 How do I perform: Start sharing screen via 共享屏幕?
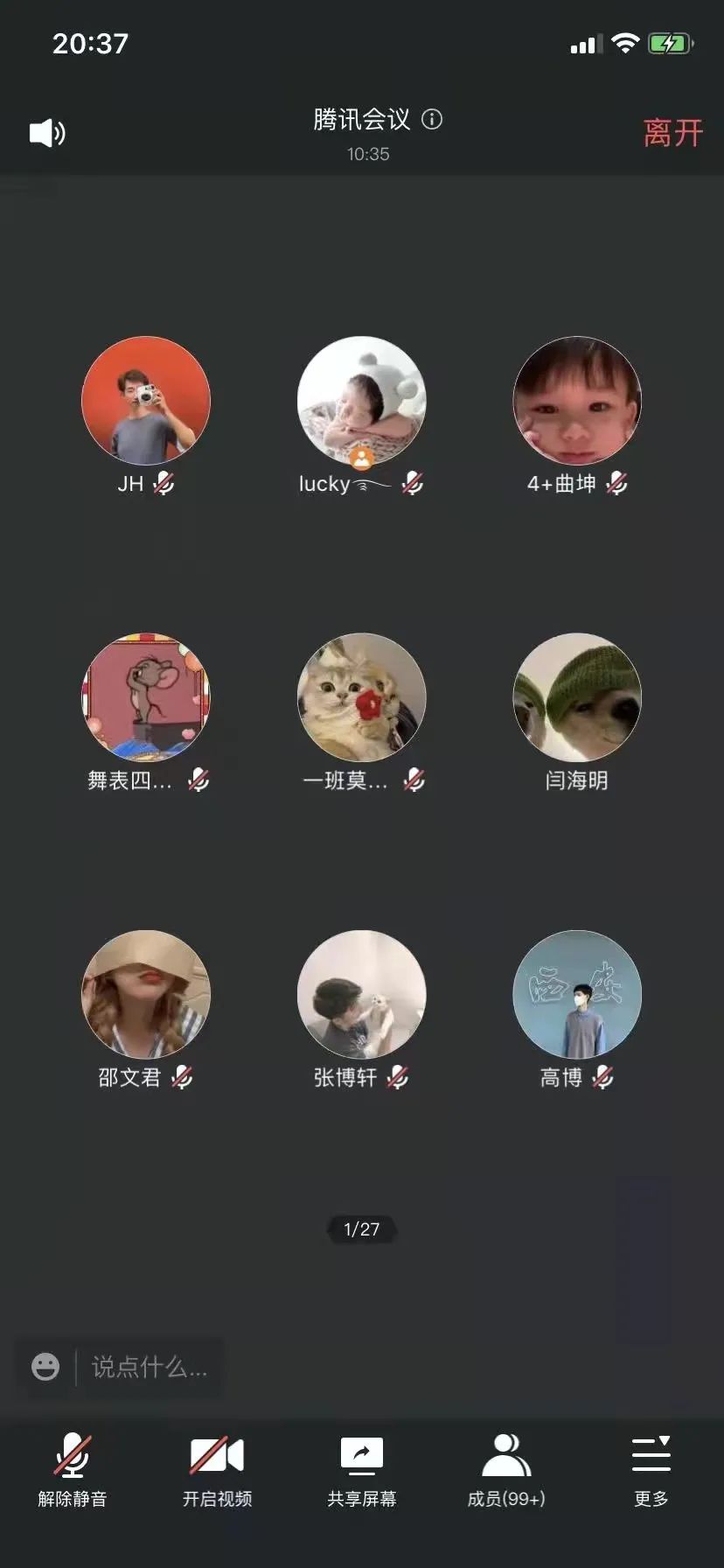click(362, 1470)
